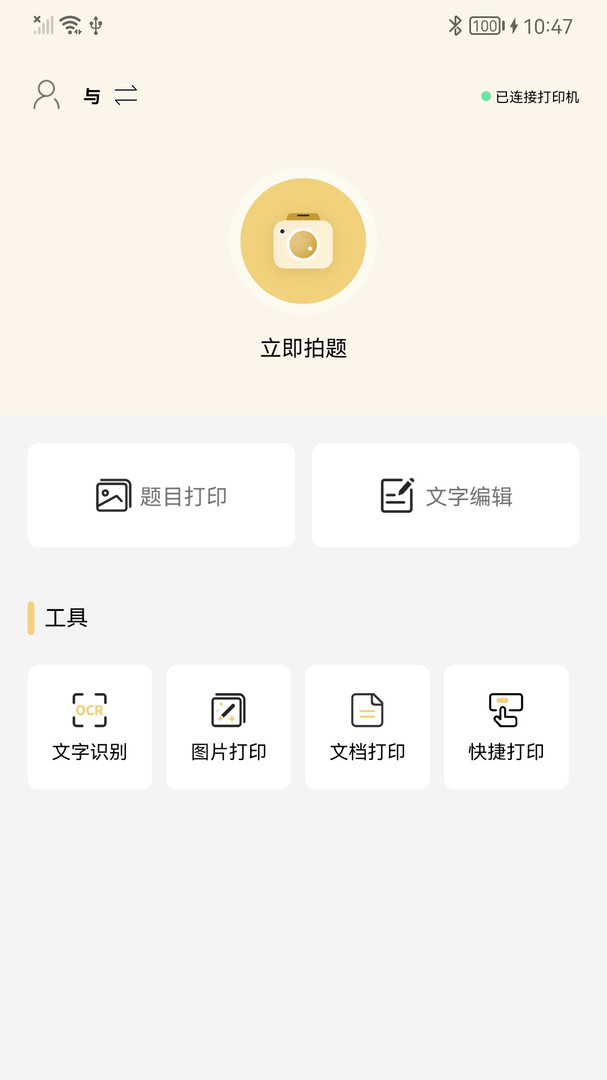
Task: Select the 文档打印 document printing tool
Action: (367, 727)
